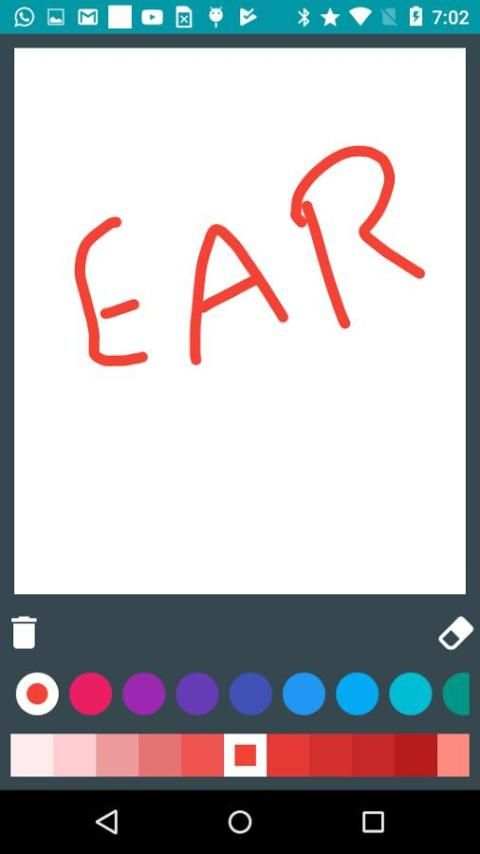Choose the salmon accent shade at row end
The width and height of the screenshot is (480, 854).
pos(453,755)
